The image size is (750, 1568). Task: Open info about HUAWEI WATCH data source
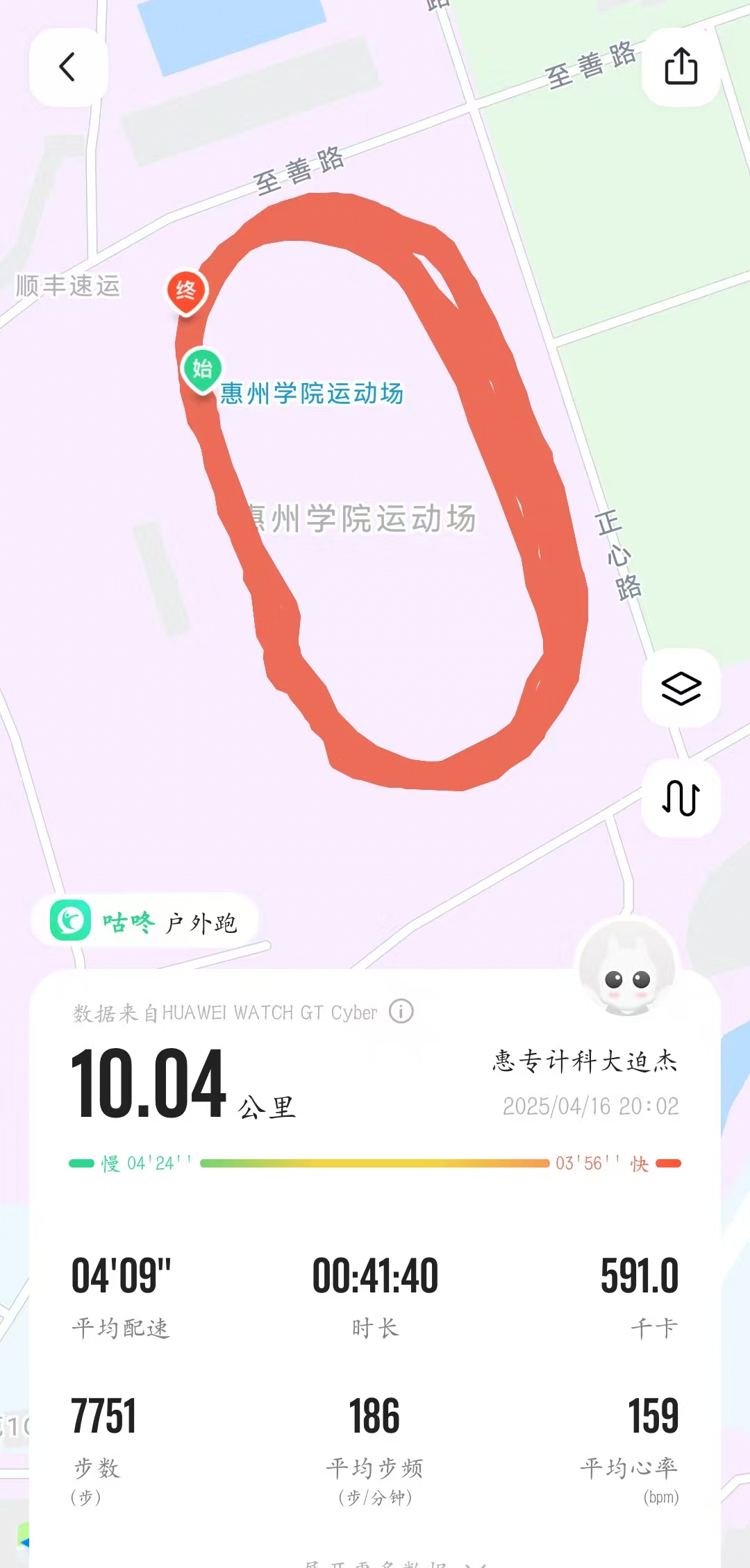point(401,1011)
